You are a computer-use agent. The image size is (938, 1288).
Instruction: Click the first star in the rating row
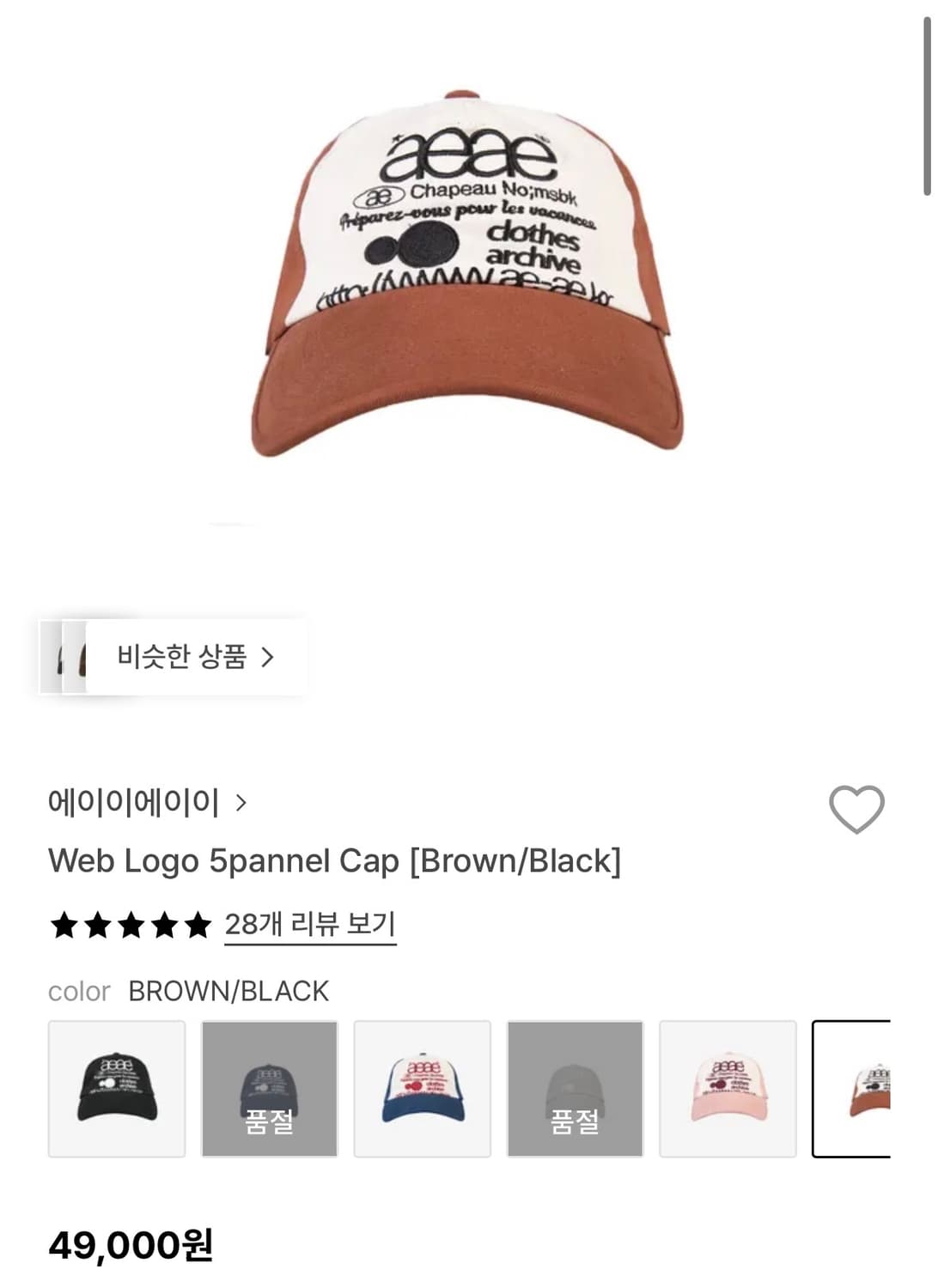click(64, 924)
